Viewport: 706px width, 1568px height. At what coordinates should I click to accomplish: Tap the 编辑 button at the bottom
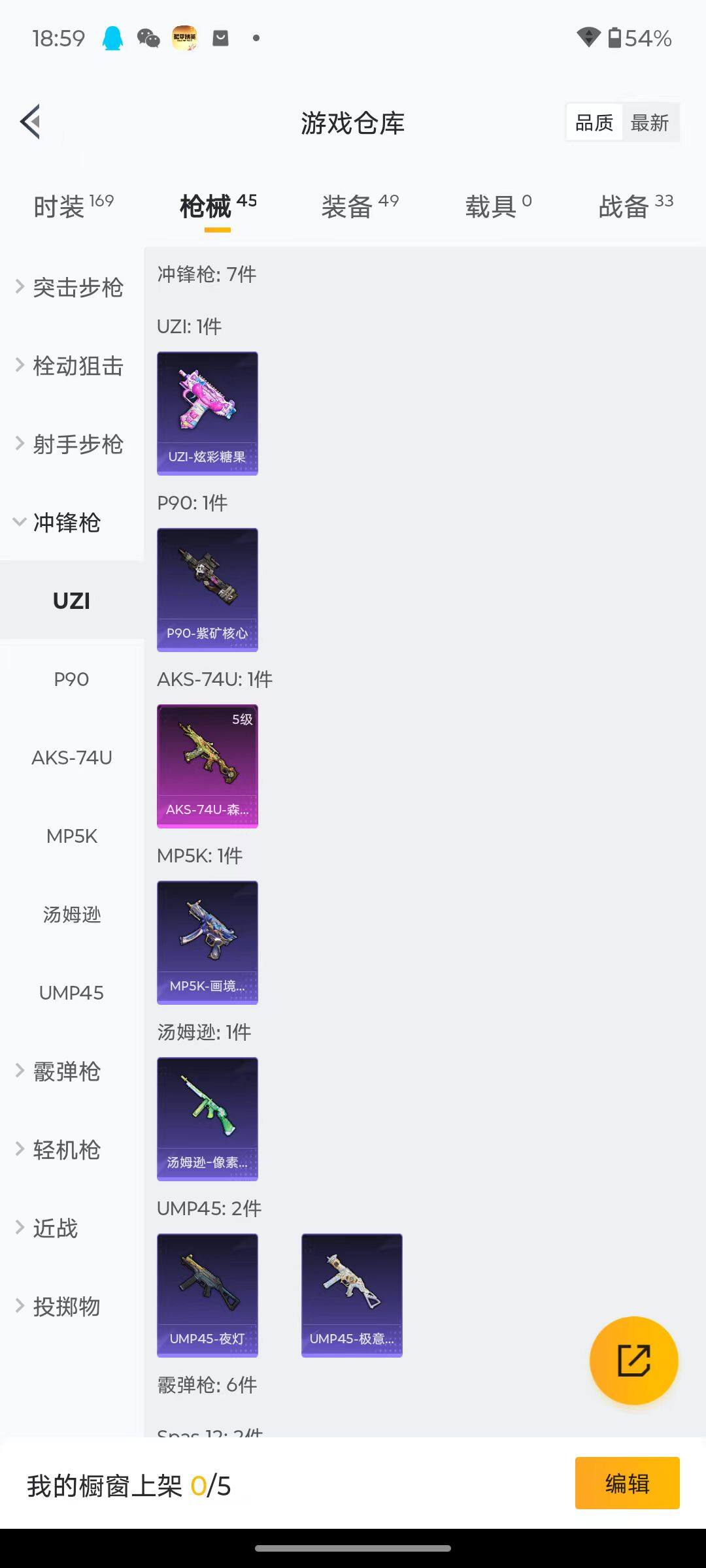pyautogui.click(x=627, y=1484)
